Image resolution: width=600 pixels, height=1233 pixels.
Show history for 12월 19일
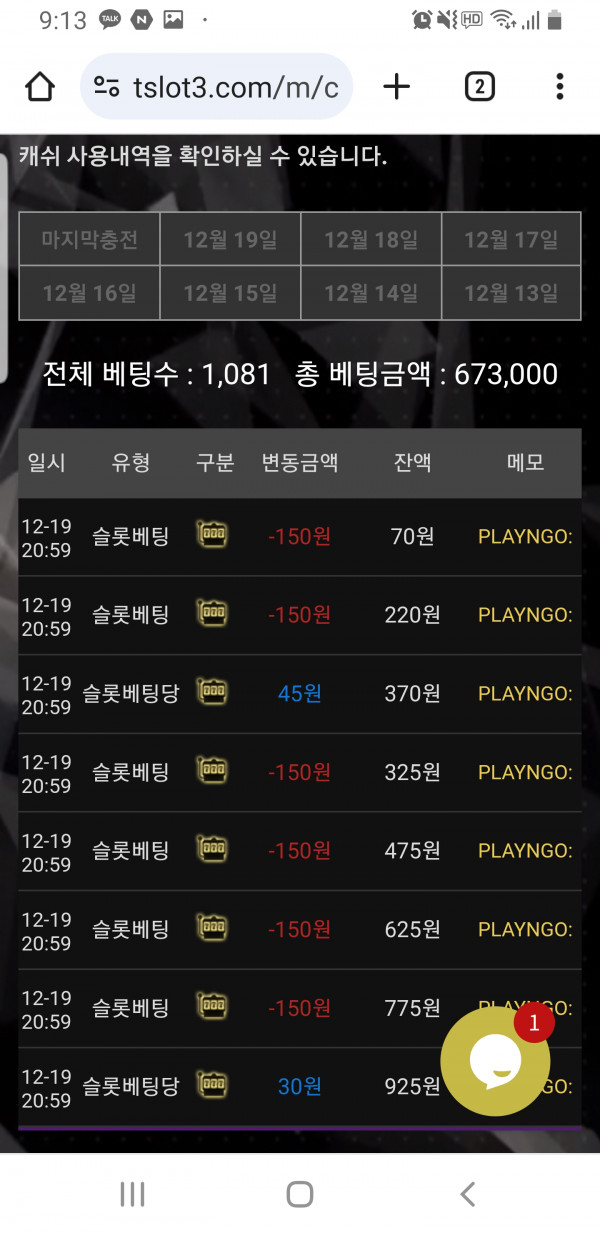point(230,240)
